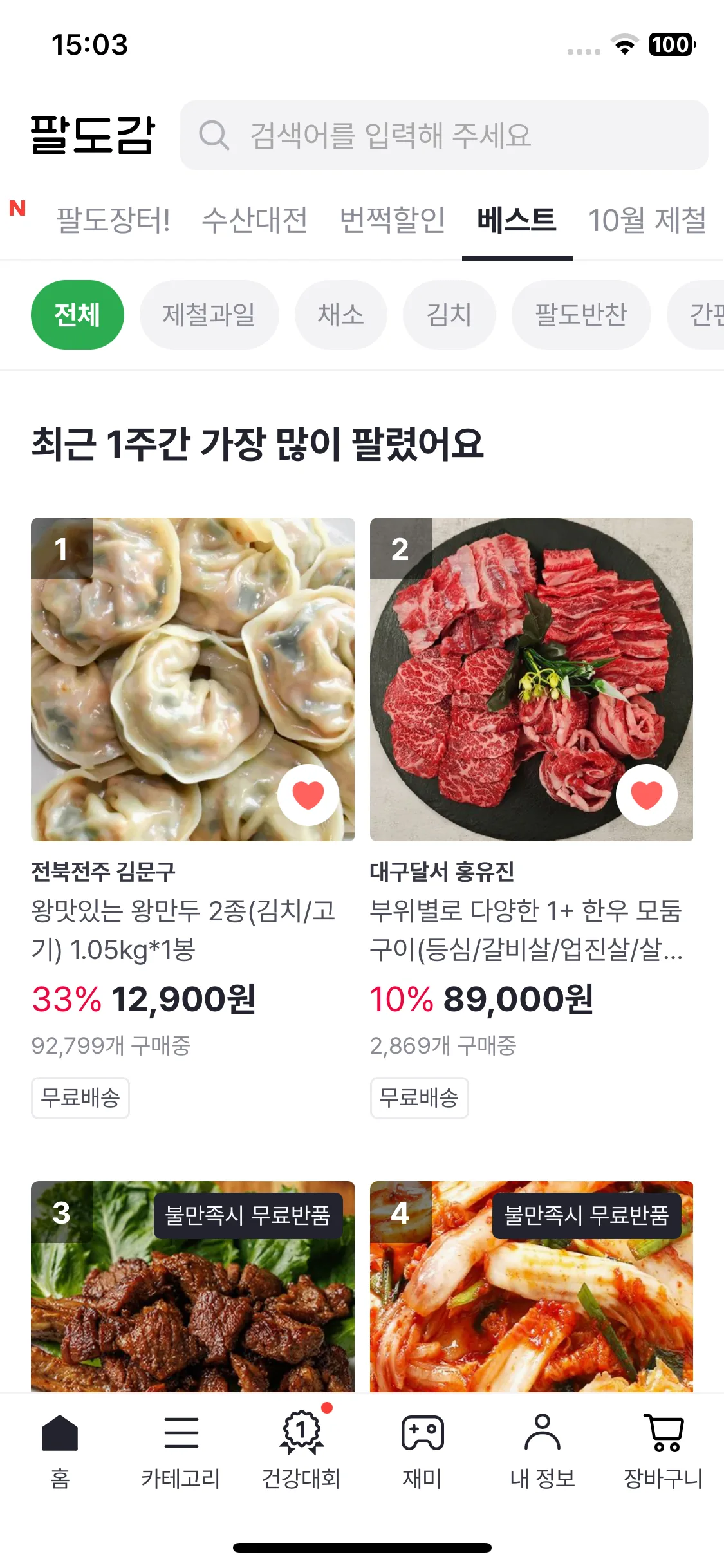Select the 베스트 tab

(x=517, y=219)
